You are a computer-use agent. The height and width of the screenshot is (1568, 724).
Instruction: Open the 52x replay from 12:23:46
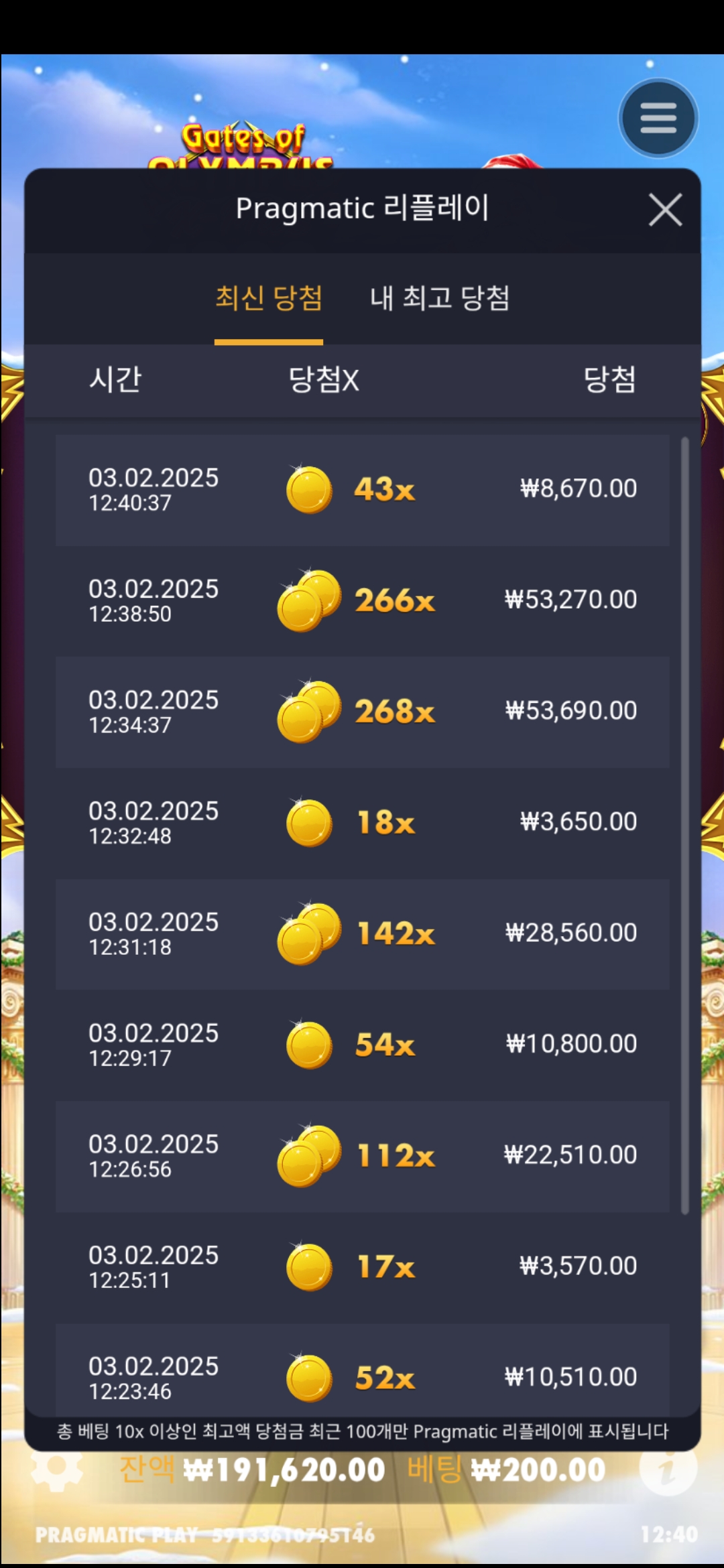pos(362,1374)
